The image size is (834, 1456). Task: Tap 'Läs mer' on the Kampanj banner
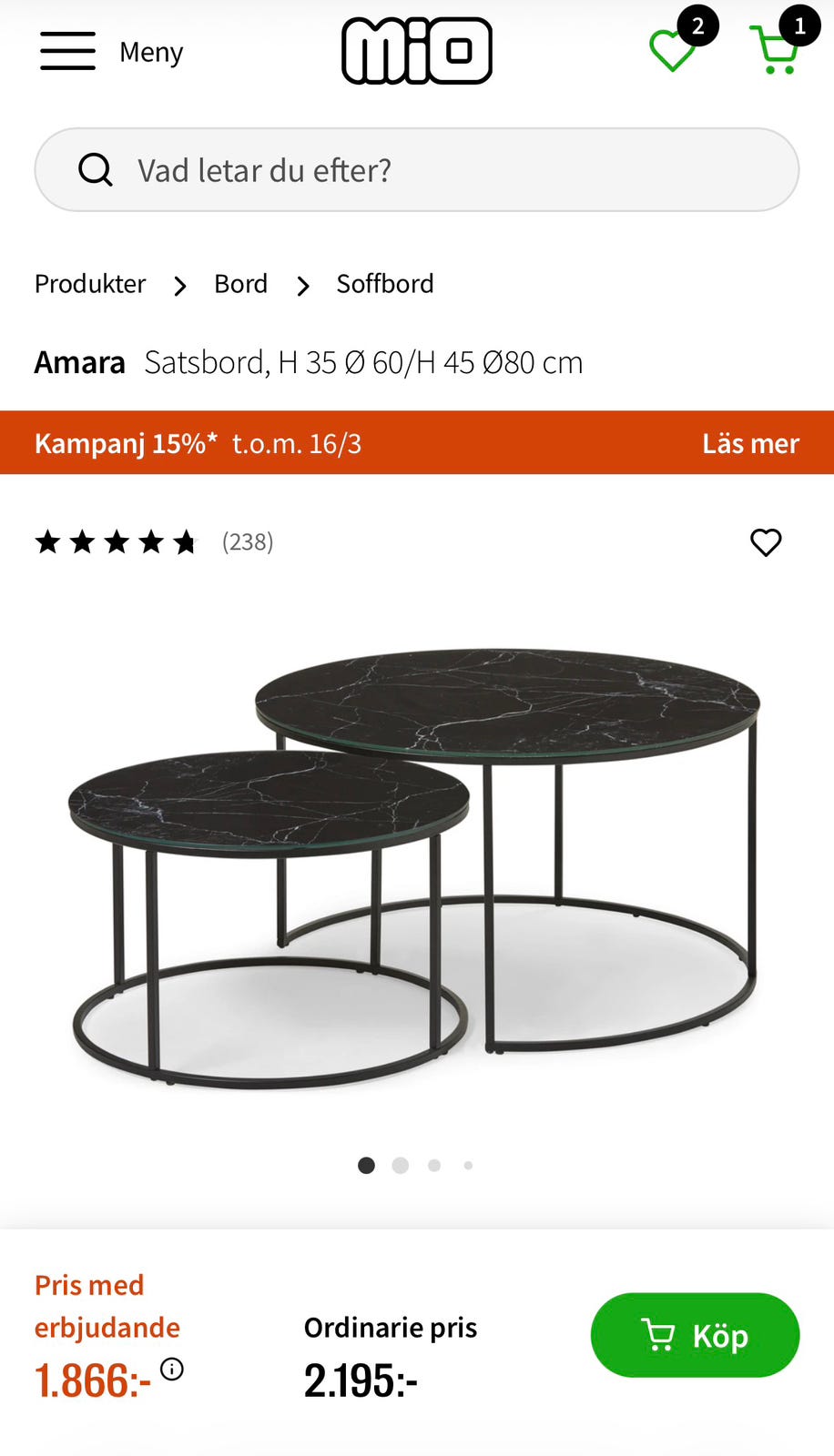click(x=750, y=443)
